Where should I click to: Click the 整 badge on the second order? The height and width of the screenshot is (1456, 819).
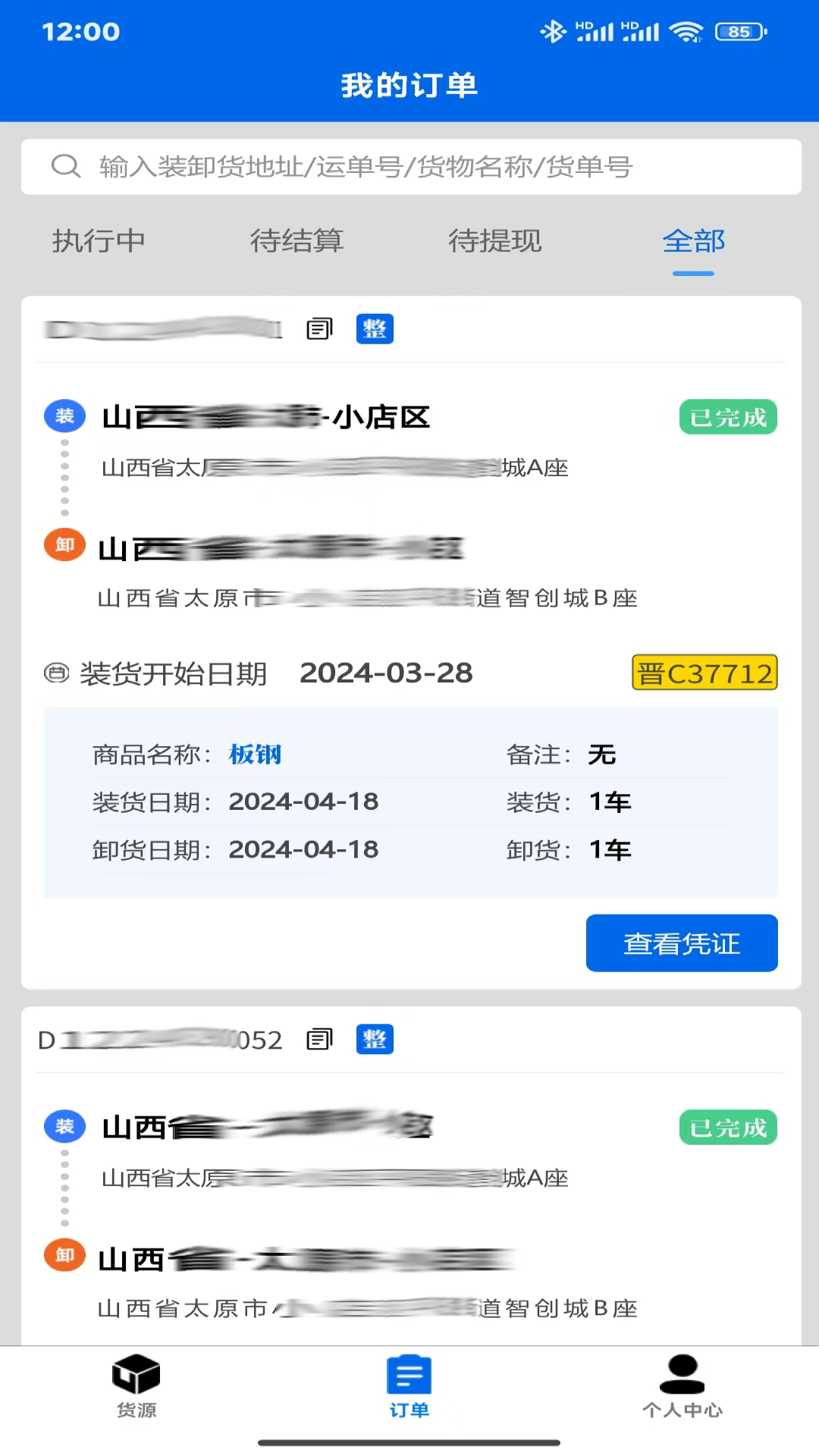pos(374,1040)
